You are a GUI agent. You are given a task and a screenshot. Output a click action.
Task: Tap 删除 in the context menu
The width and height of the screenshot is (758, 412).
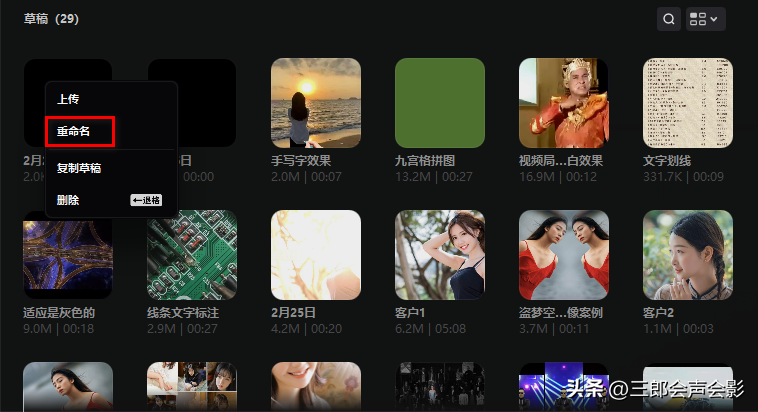coord(68,200)
